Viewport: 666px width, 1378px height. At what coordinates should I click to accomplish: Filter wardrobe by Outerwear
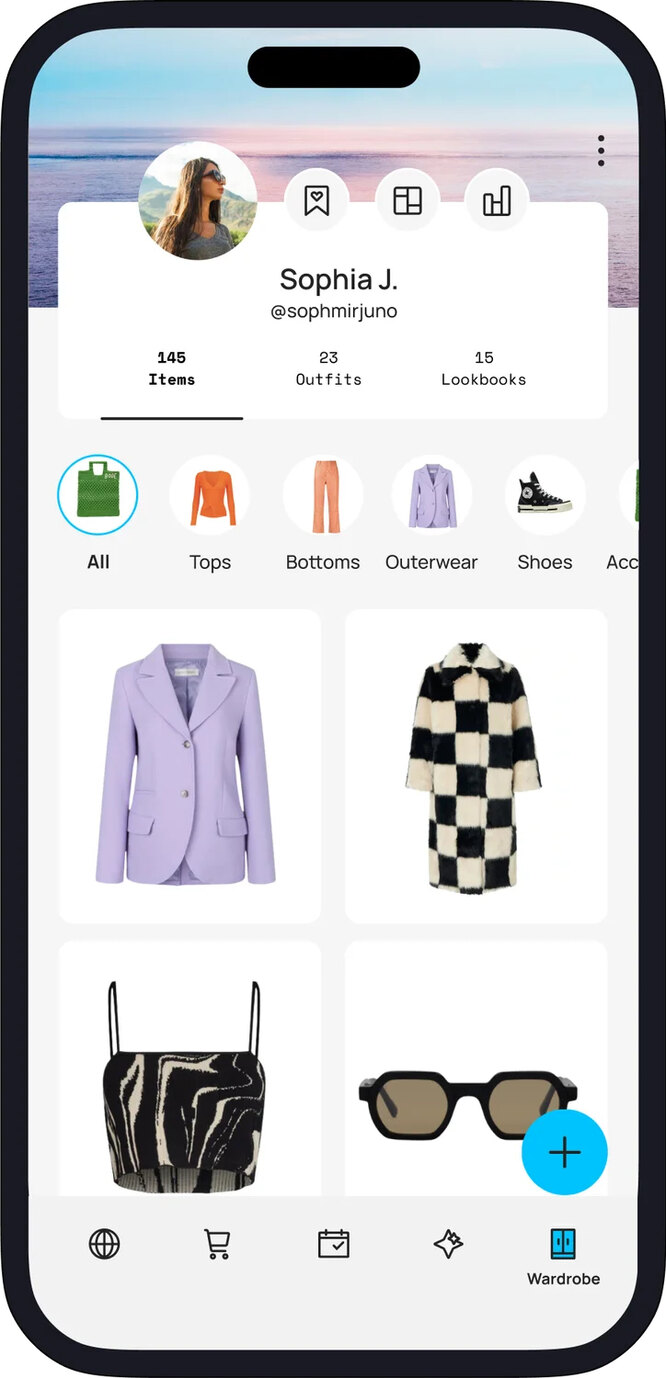tap(432, 496)
